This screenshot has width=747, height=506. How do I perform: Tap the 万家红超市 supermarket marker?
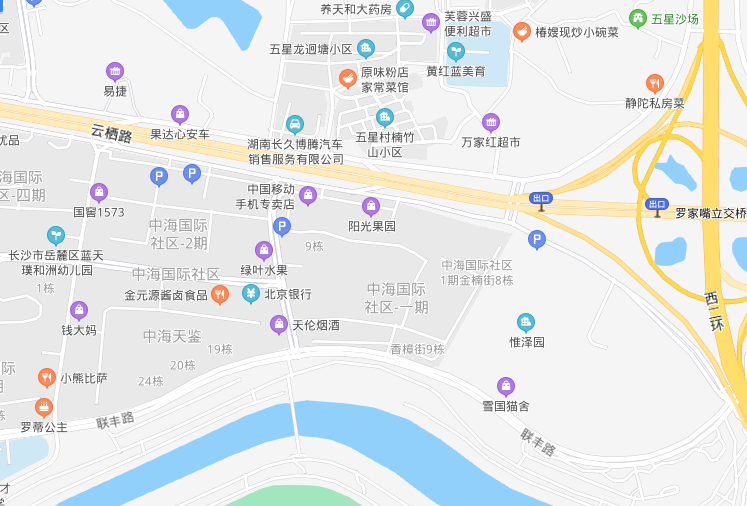(x=490, y=122)
